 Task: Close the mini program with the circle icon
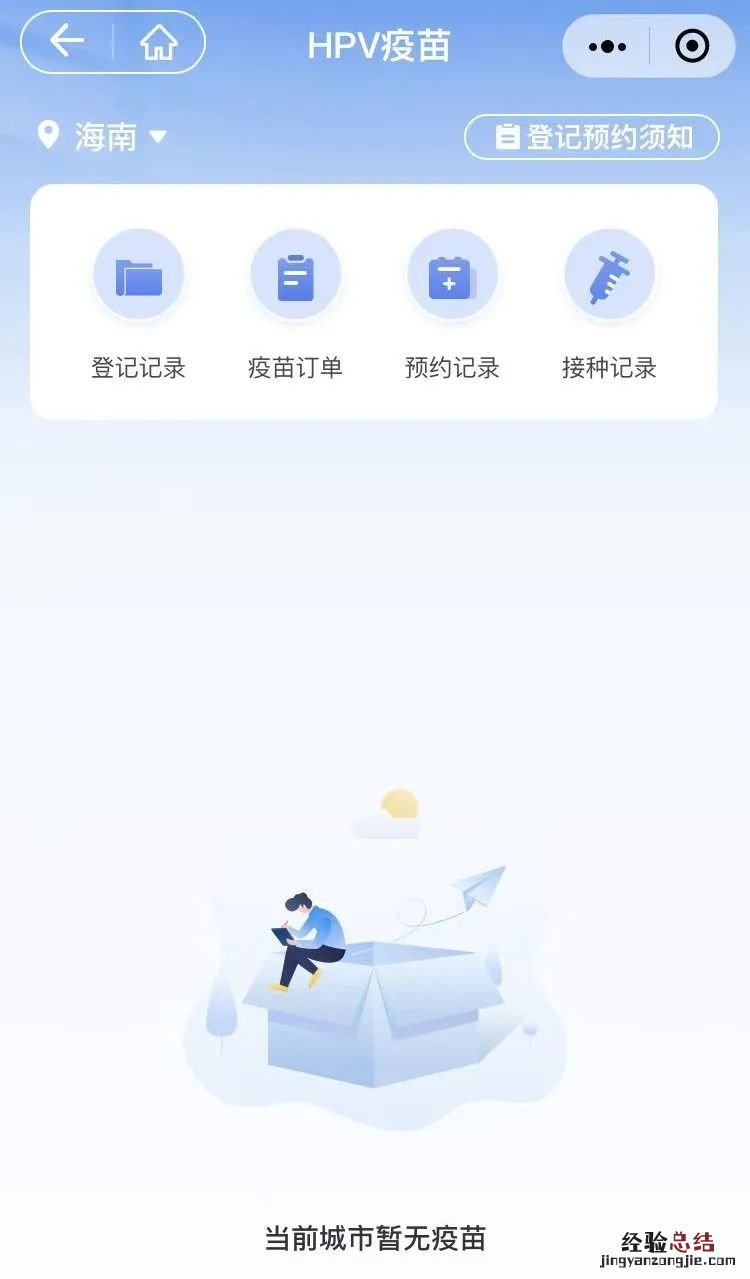click(692, 46)
